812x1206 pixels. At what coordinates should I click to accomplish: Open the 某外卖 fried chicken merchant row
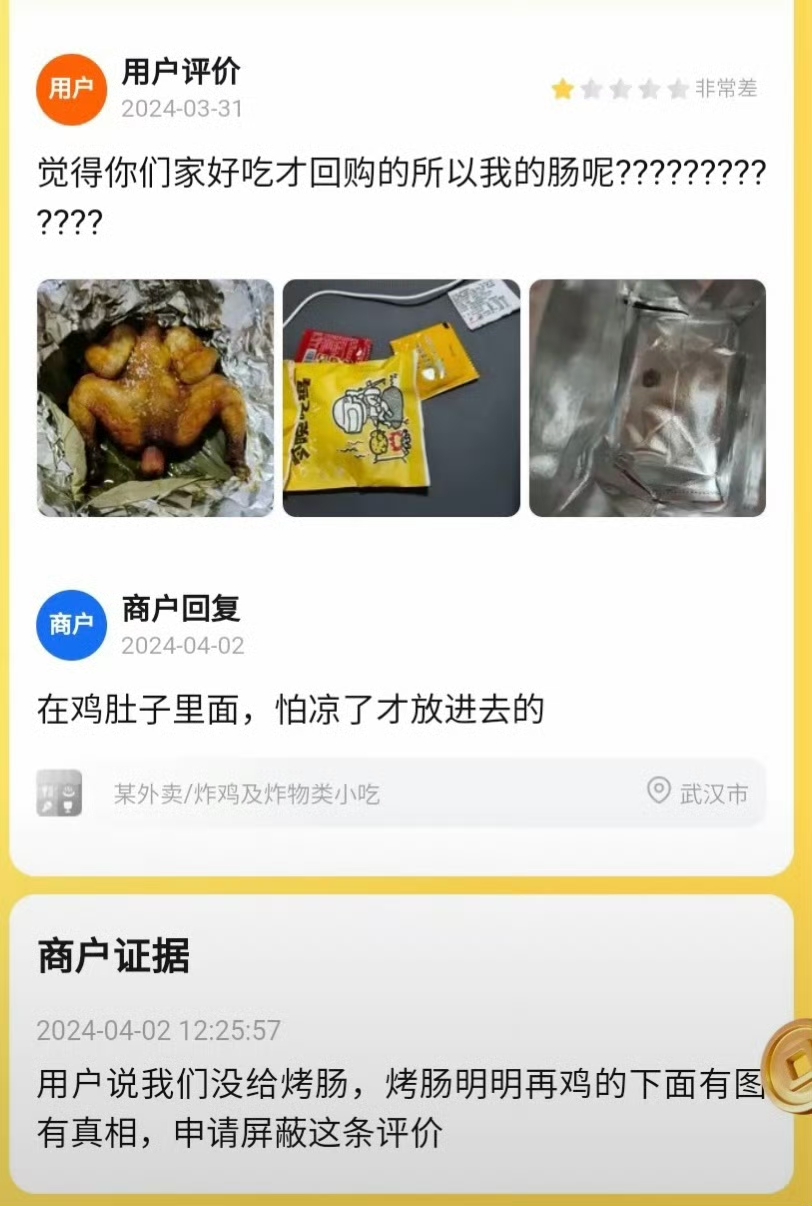pyautogui.click(x=400, y=794)
